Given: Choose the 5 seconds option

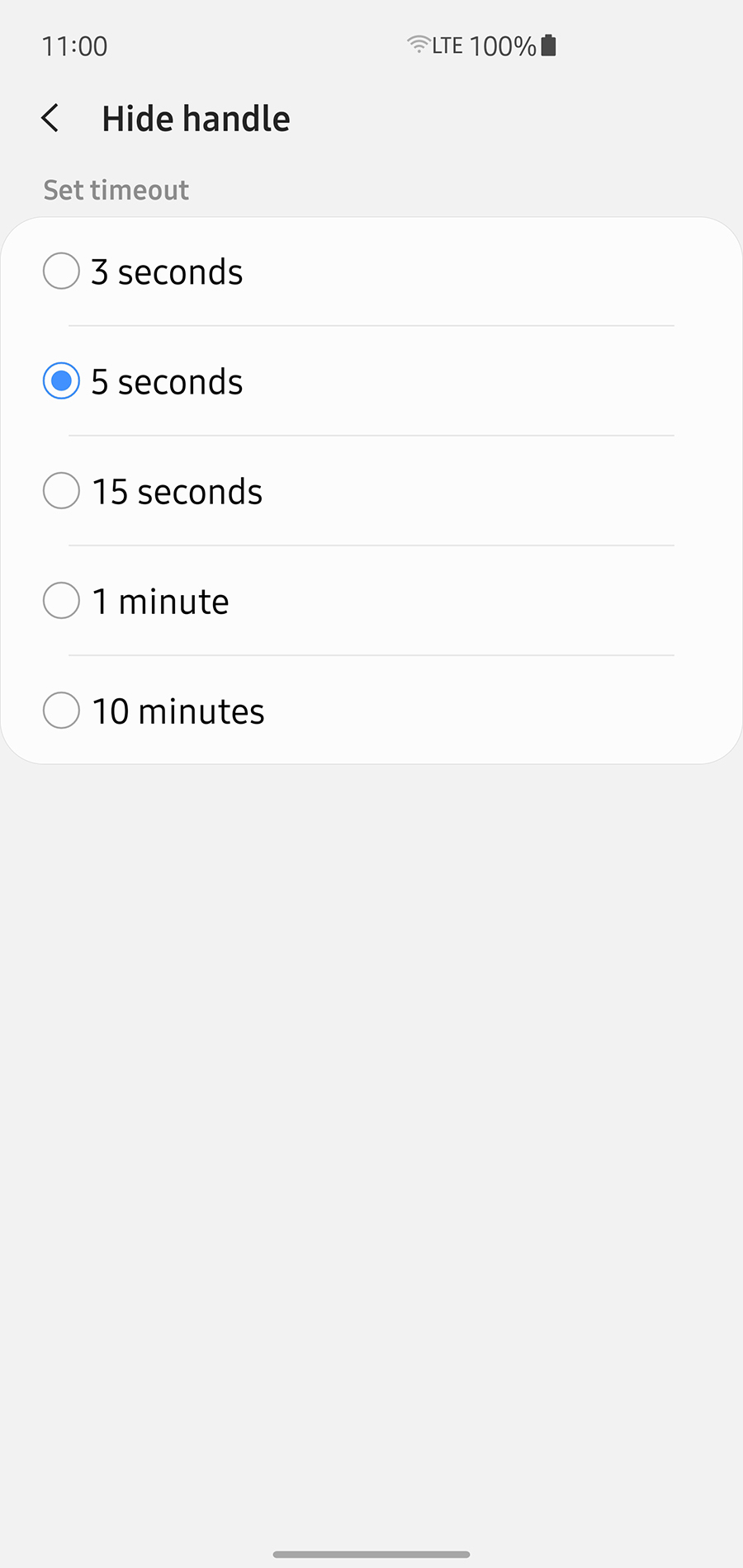Looking at the screenshot, I should 61,381.
